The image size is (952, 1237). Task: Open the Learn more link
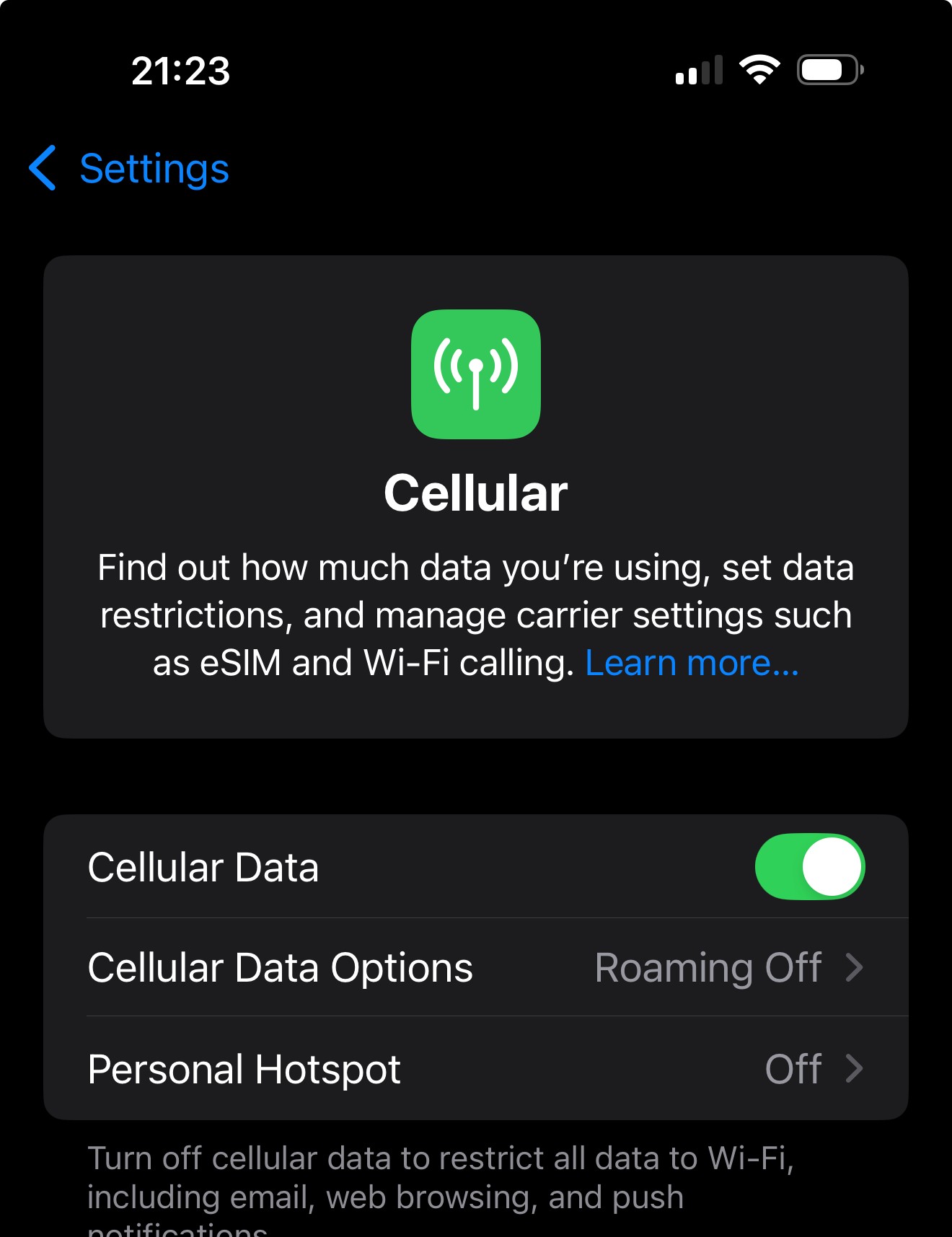(x=691, y=663)
